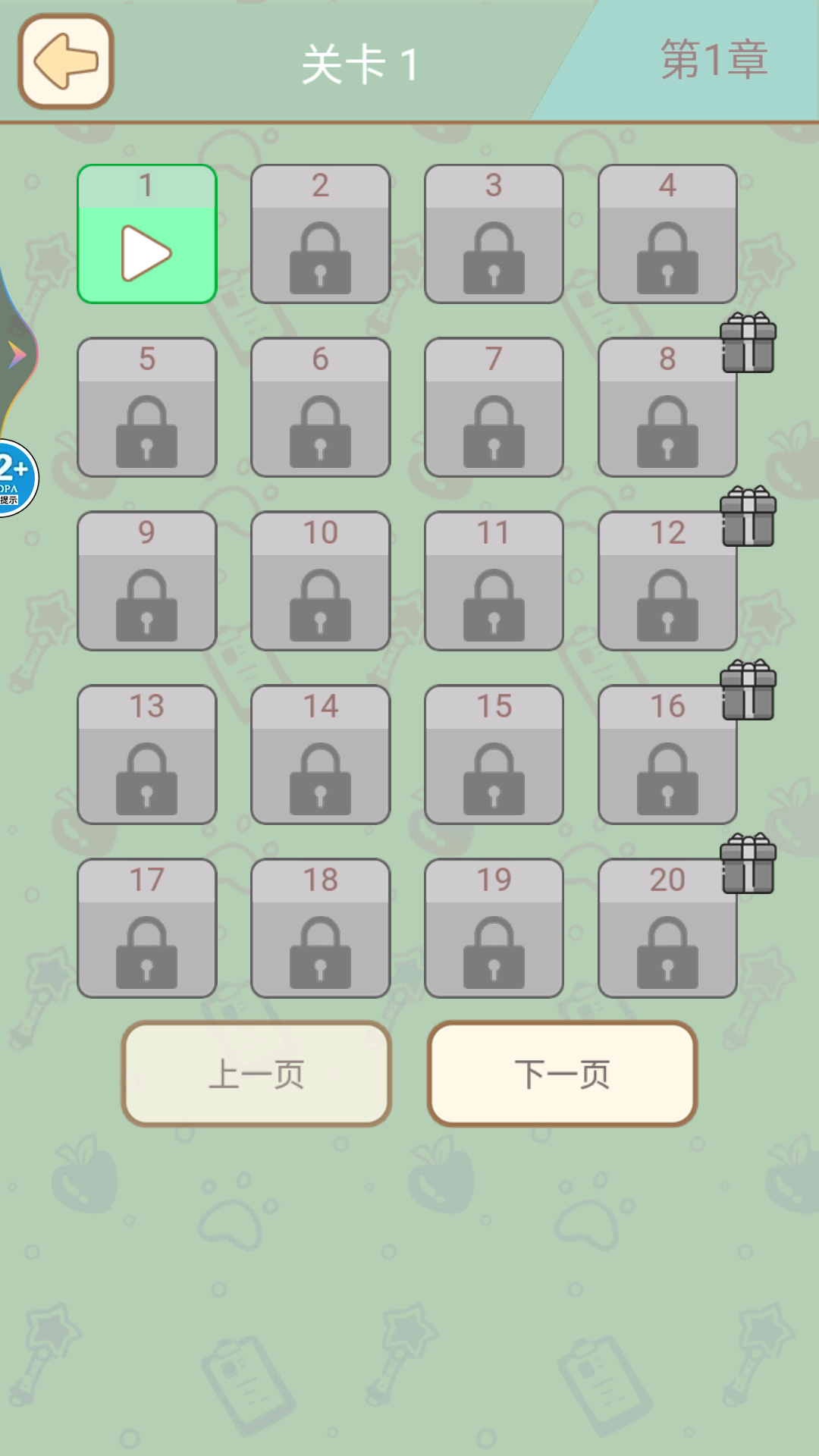
Task: Tap locked level 18
Action: pos(321,928)
